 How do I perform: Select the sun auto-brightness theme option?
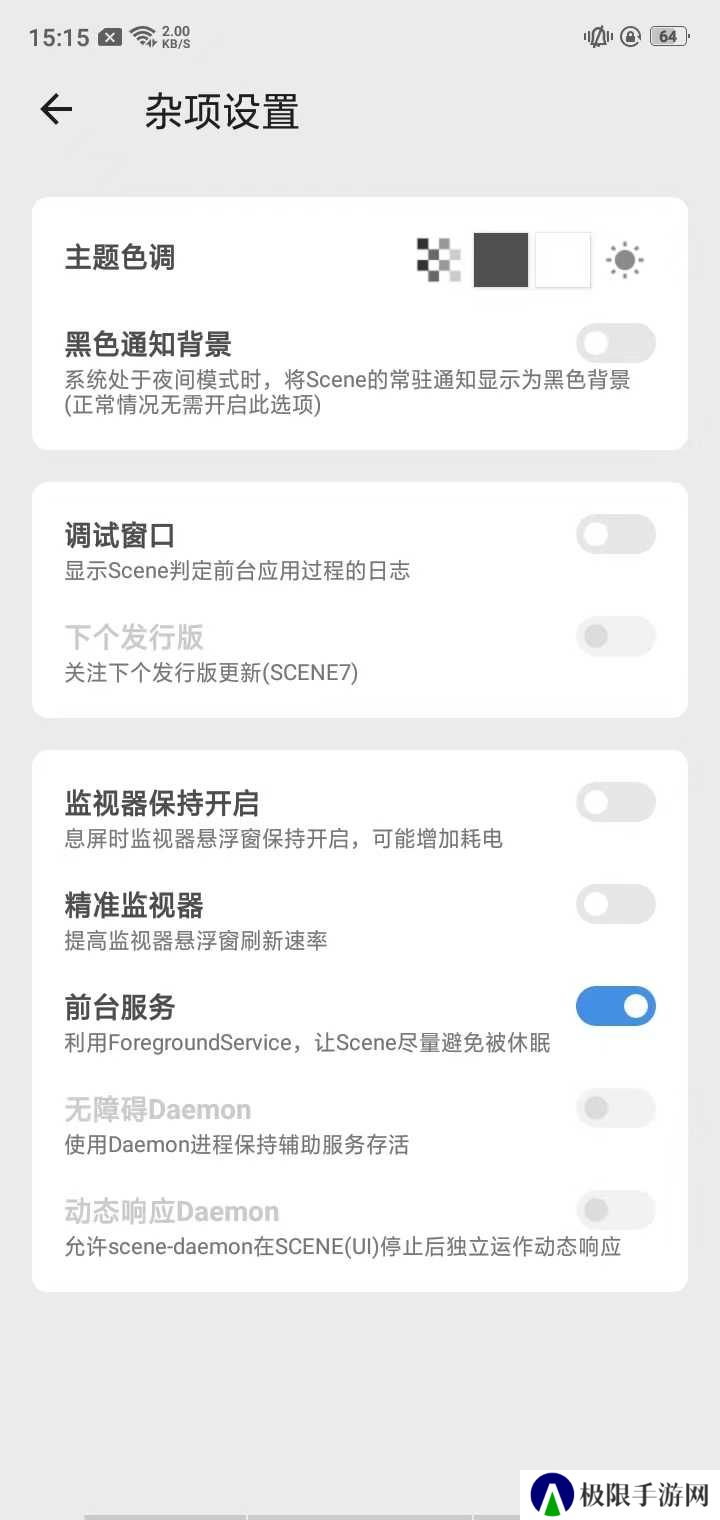[625, 260]
